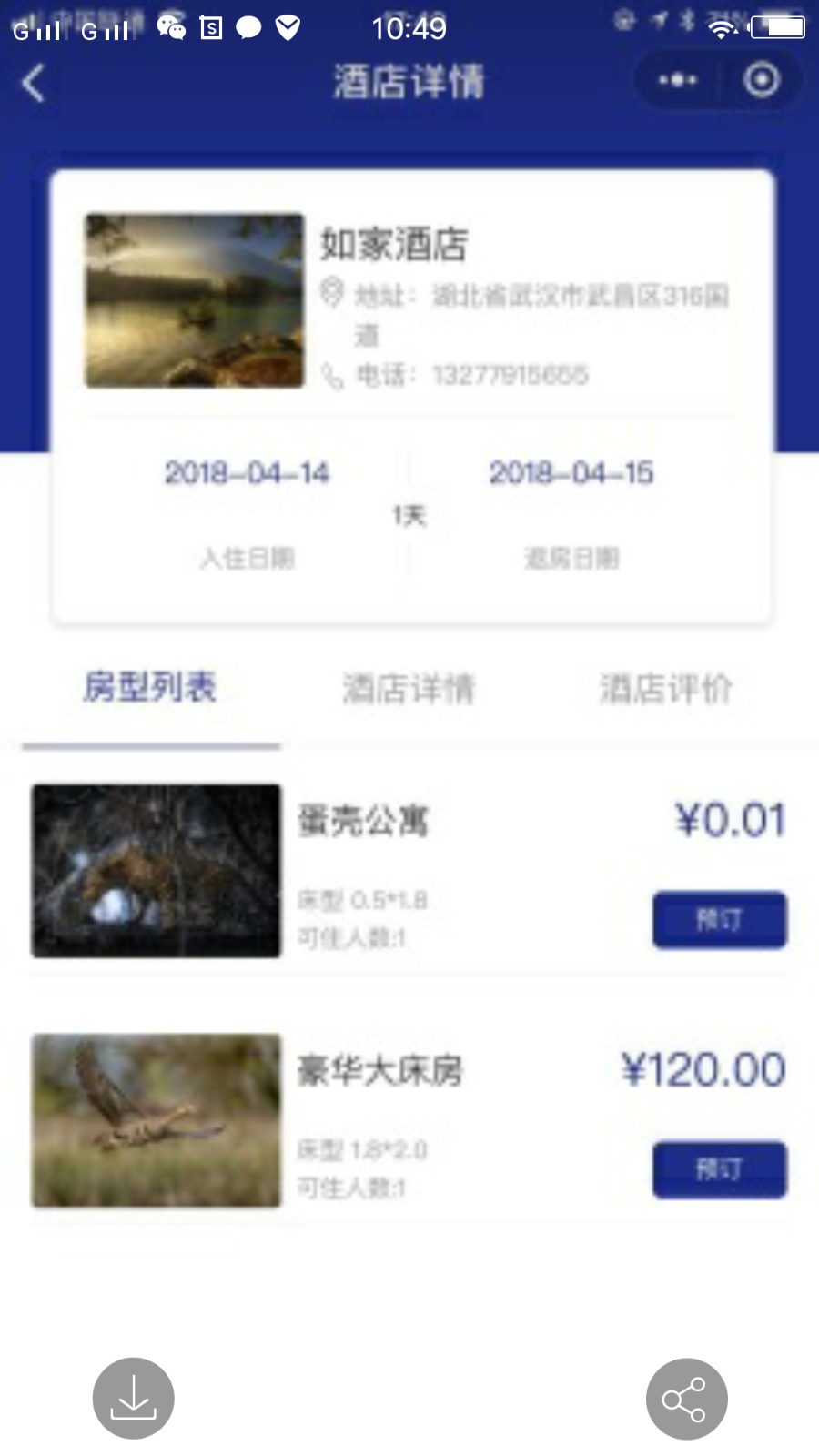The image size is (819, 1456).
Task: Tap the round share button
Action: tap(687, 1399)
